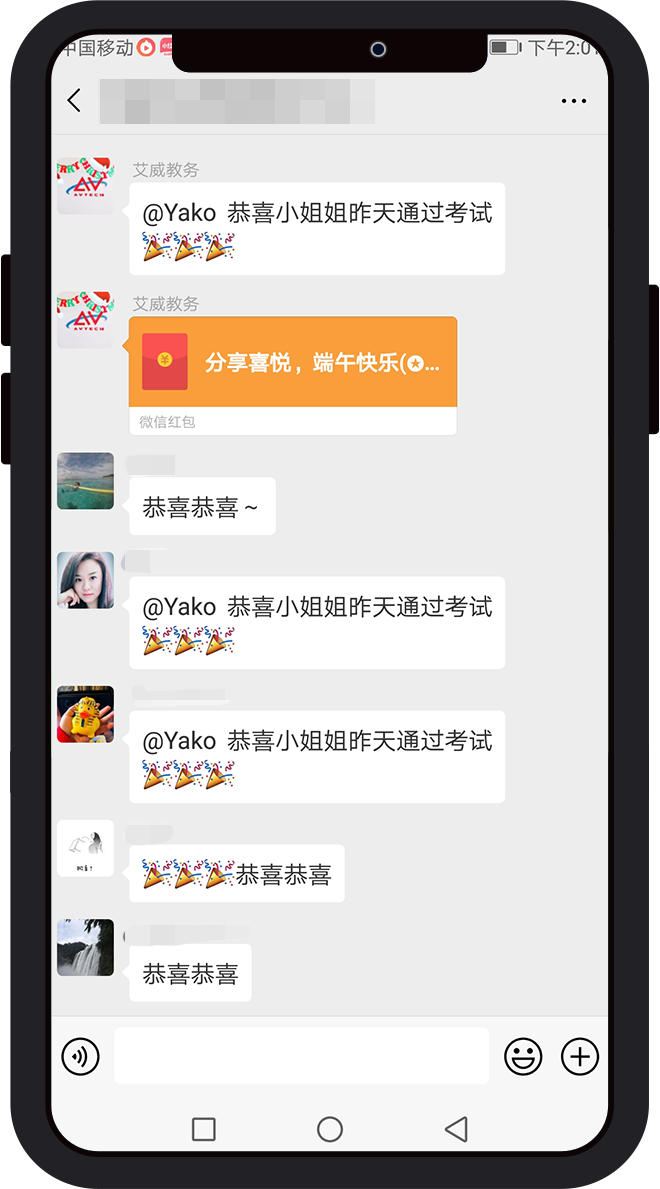Open the 分享喜悦，端午快乐 red packet

[x=293, y=362]
